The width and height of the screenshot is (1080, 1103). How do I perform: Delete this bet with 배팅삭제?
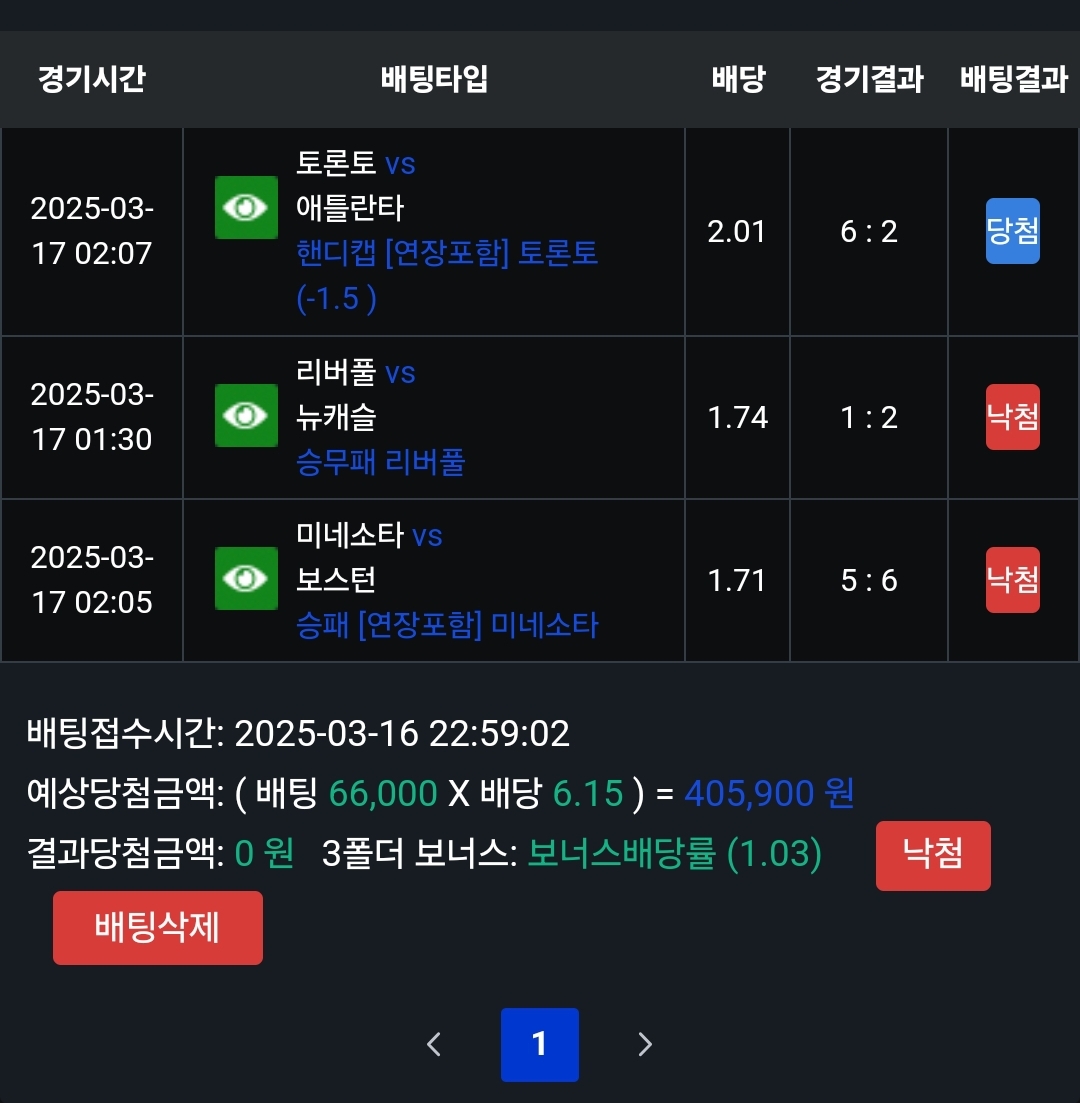click(x=158, y=928)
